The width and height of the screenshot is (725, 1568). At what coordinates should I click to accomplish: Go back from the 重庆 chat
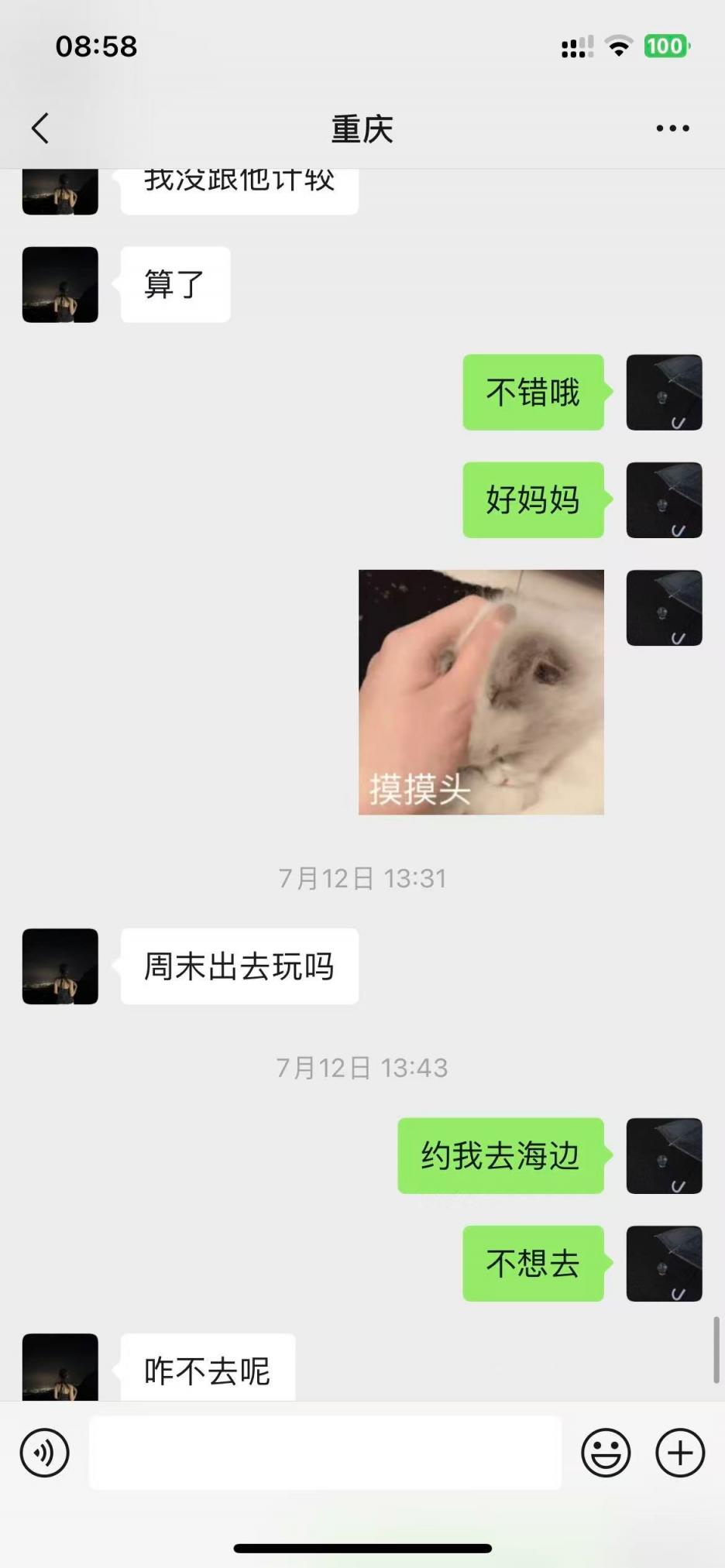[x=40, y=129]
